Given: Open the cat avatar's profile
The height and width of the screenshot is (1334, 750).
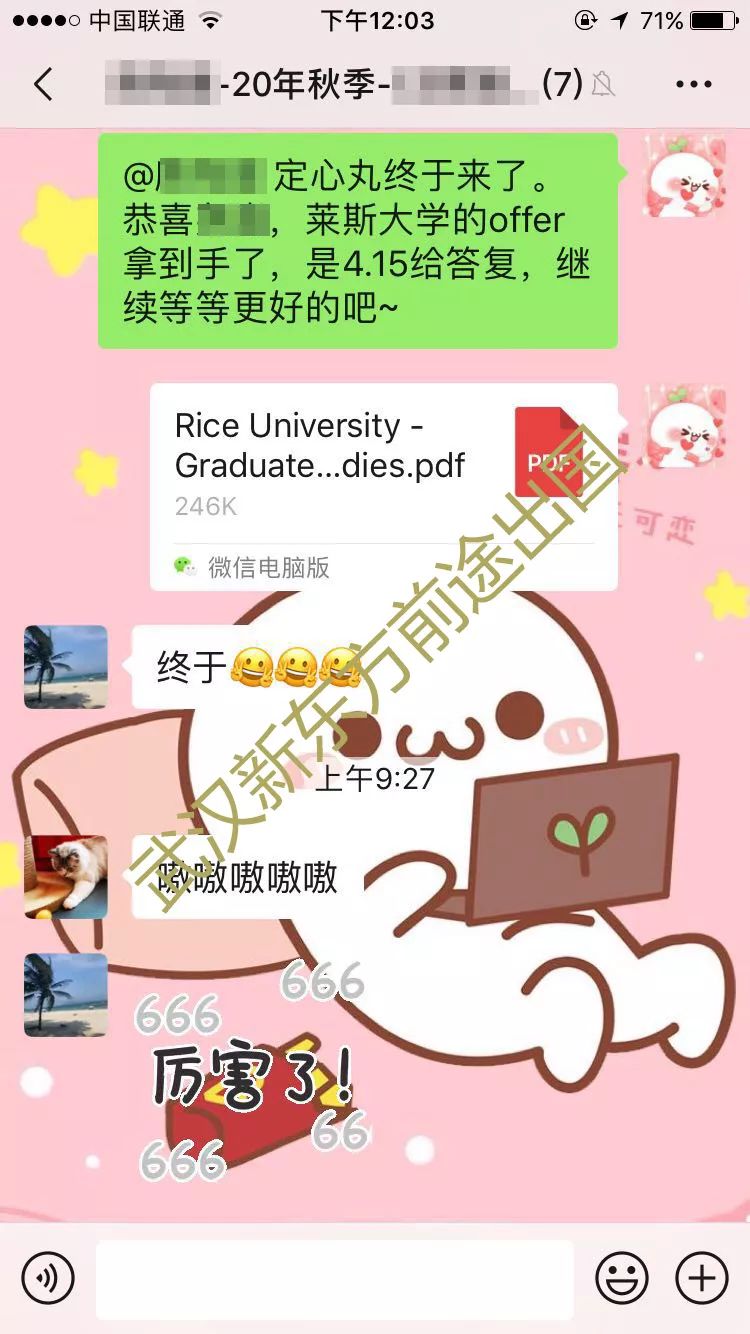Looking at the screenshot, I should pyautogui.click(x=65, y=877).
